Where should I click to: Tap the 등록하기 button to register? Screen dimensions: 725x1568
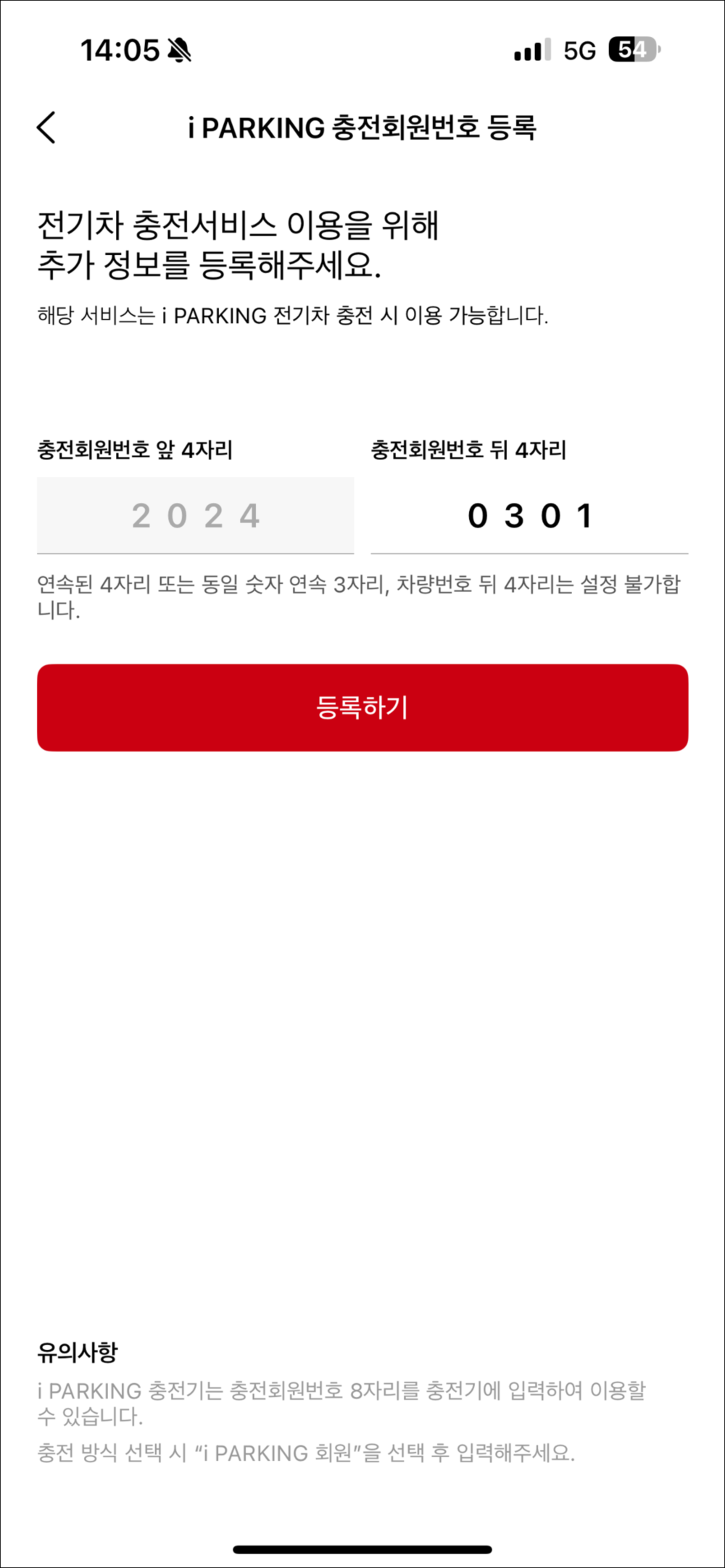(362, 707)
